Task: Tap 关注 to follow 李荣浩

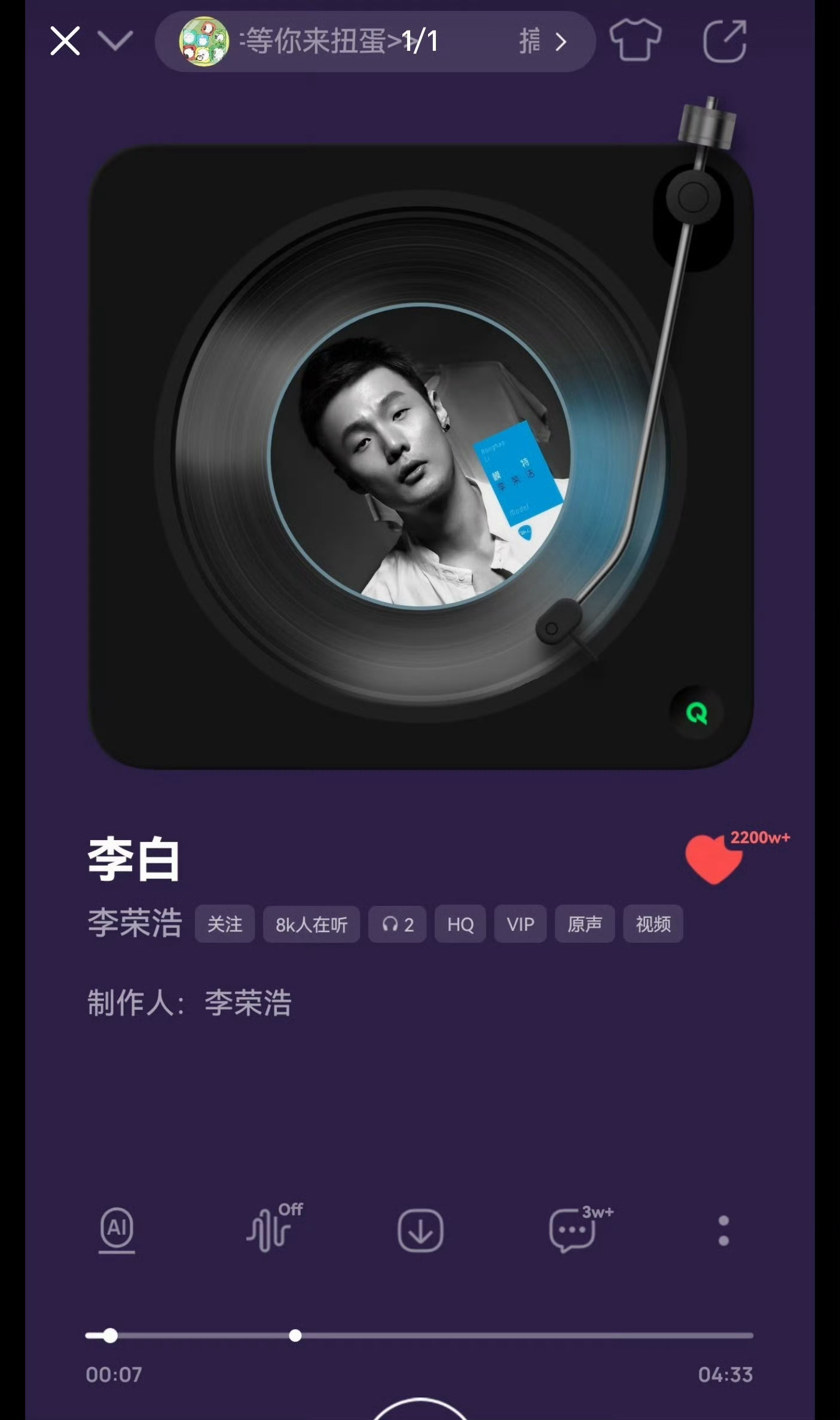Action: (224, 924)
